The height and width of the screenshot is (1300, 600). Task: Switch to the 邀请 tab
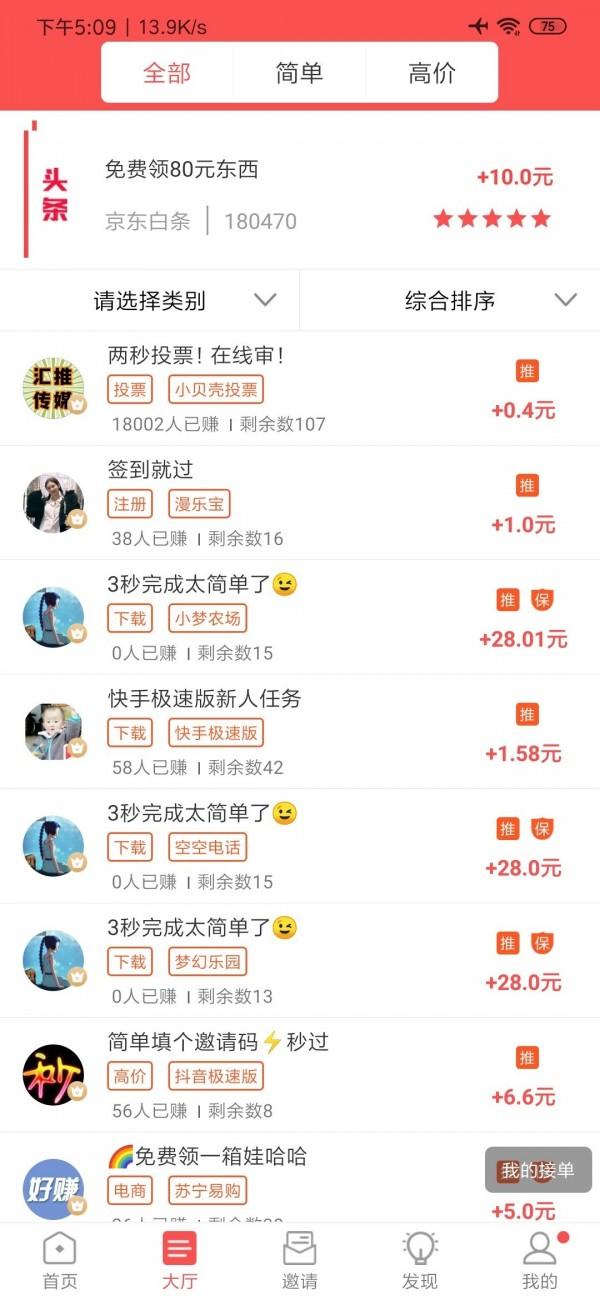[x=300, y=1261]
